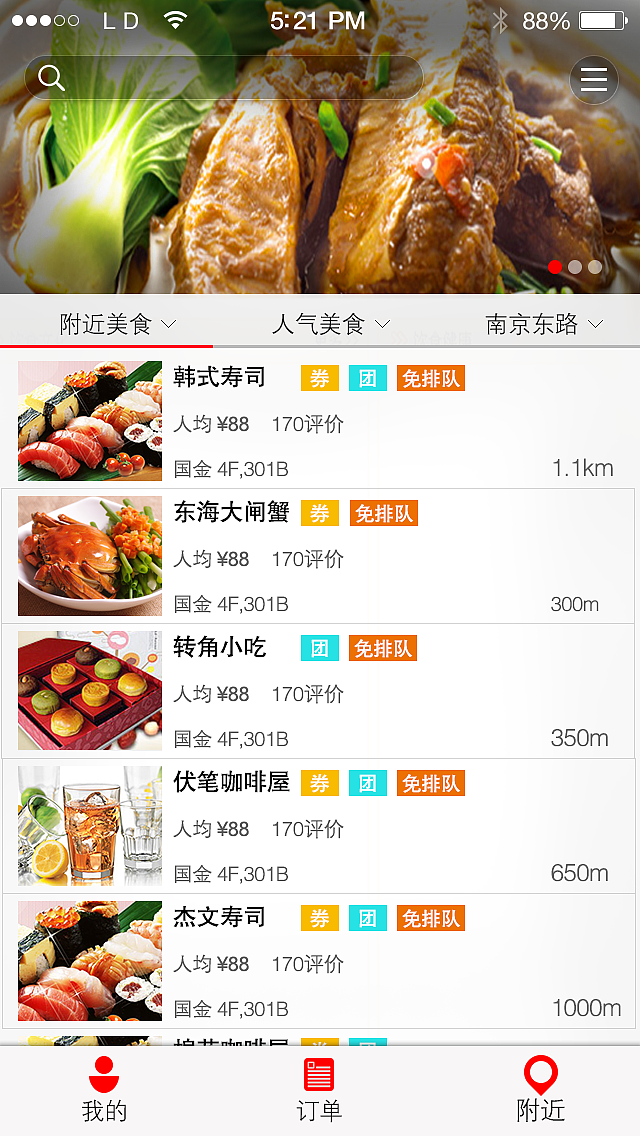The height and width of the screenshot is (1136, 640).
Task: Tap the search field in the banner
Action: [x=224, y=78]
